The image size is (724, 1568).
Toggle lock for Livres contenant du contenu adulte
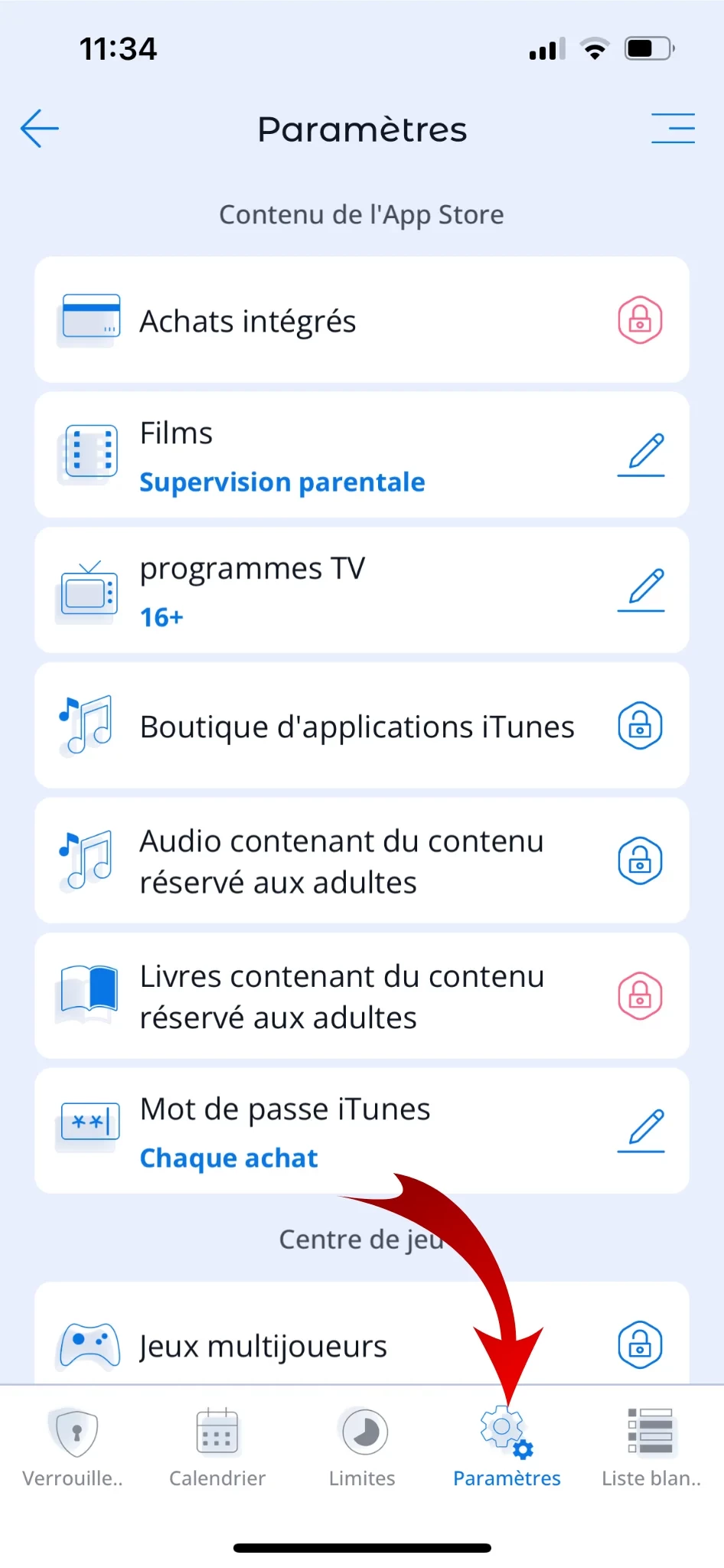[640, 996]
